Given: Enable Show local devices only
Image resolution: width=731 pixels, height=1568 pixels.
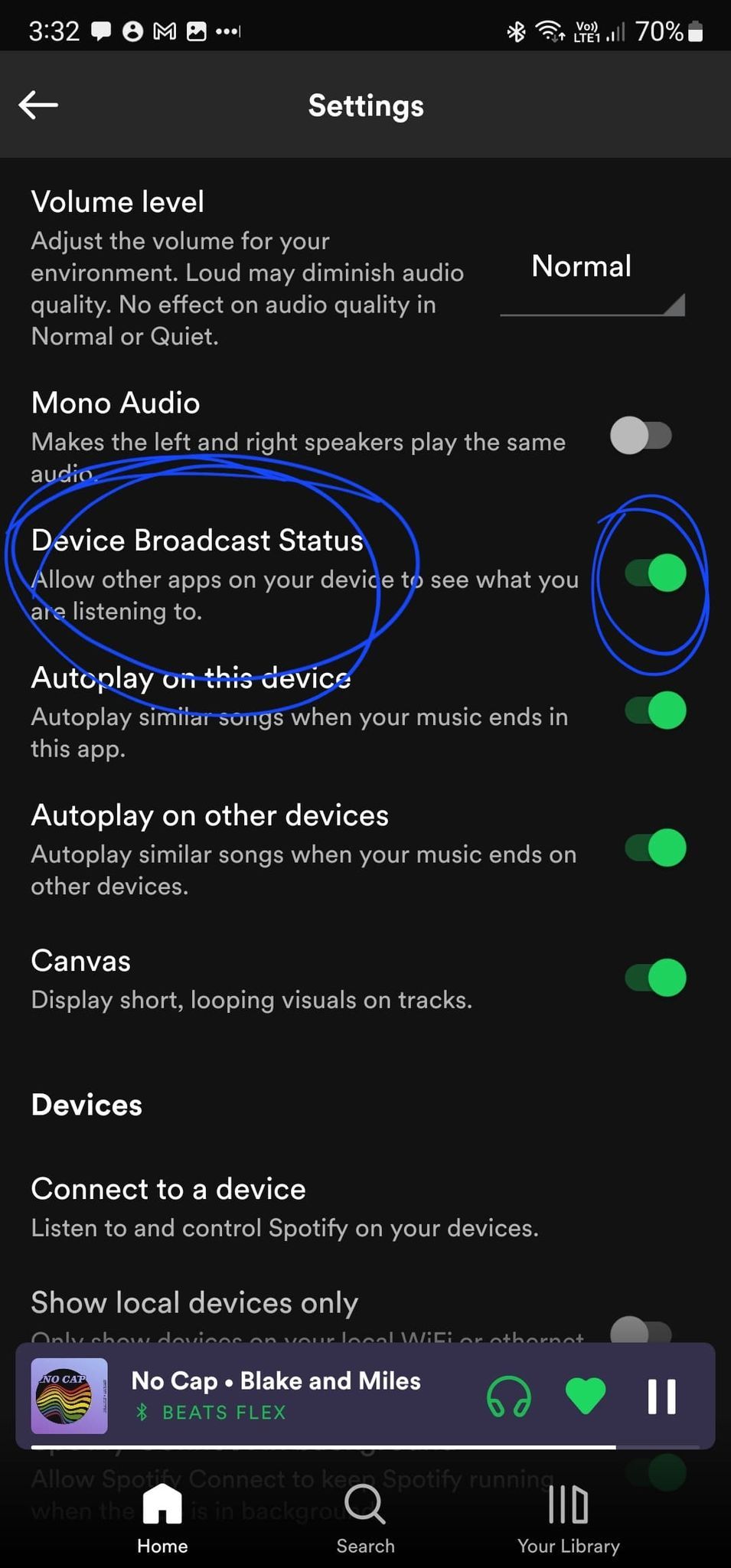Looking at the screenshot, I should coord(641,1331).
